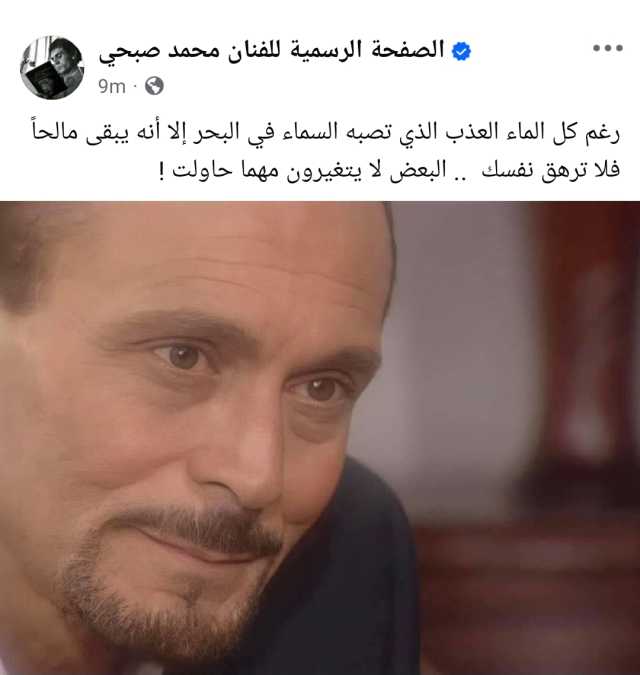Open the page's profile picture
This screenshot has width=640, height=675.
(x=52, y=68)
